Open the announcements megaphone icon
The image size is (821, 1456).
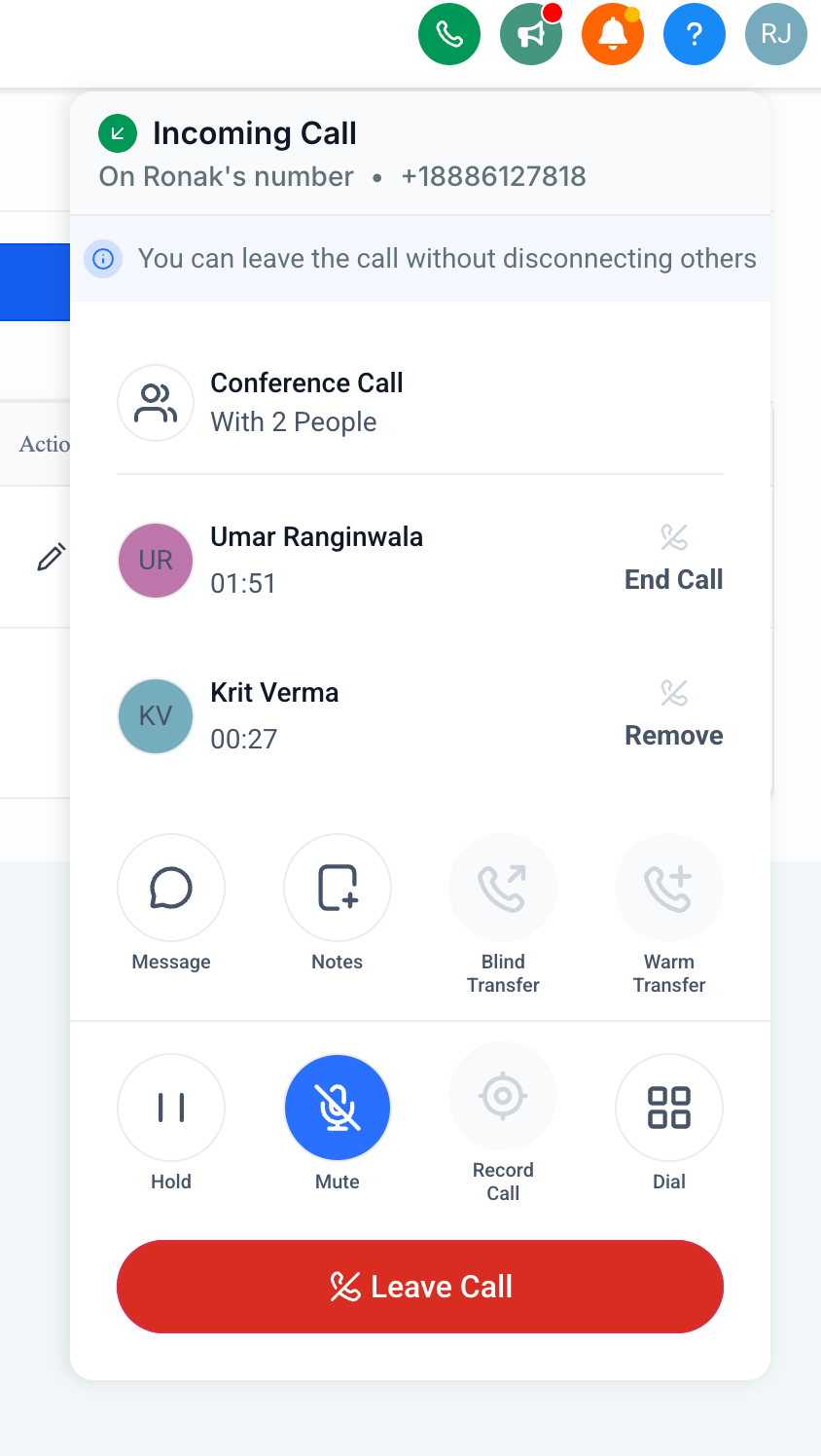[531, 34]
